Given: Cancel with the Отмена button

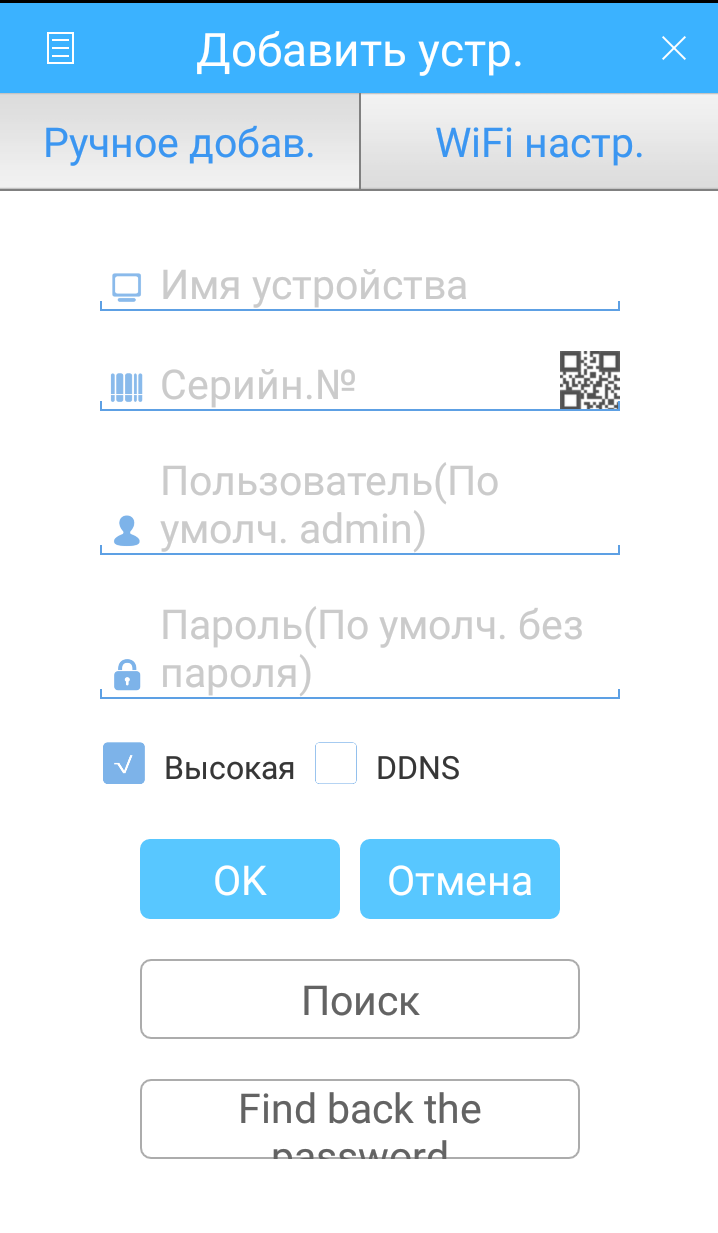Looking at the screenshot, I should pos(460,880).
